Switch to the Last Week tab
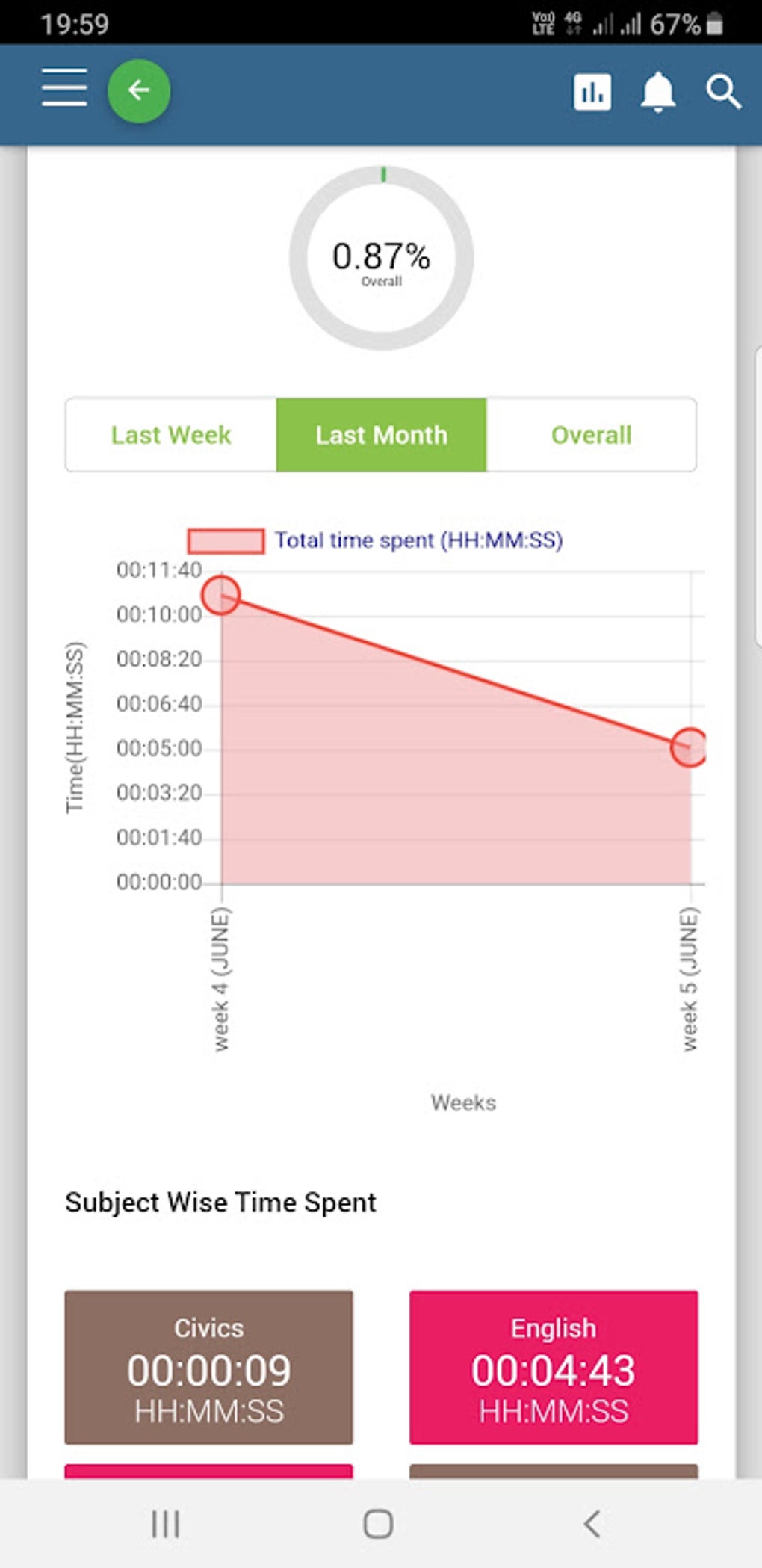762x1568 pixels. [171, 435]
